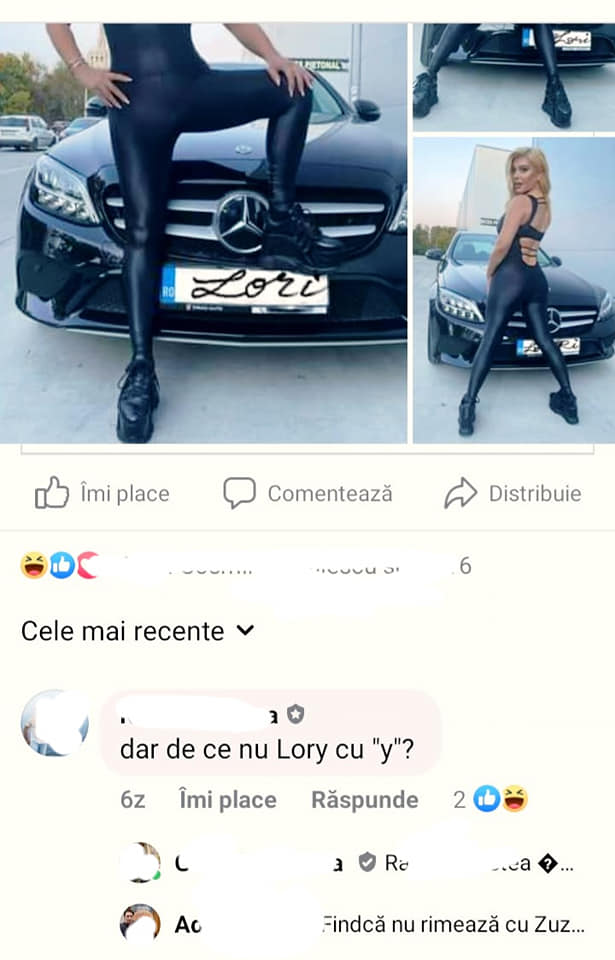
Task: Share the post via Distribuie
Action: (513, 493)
